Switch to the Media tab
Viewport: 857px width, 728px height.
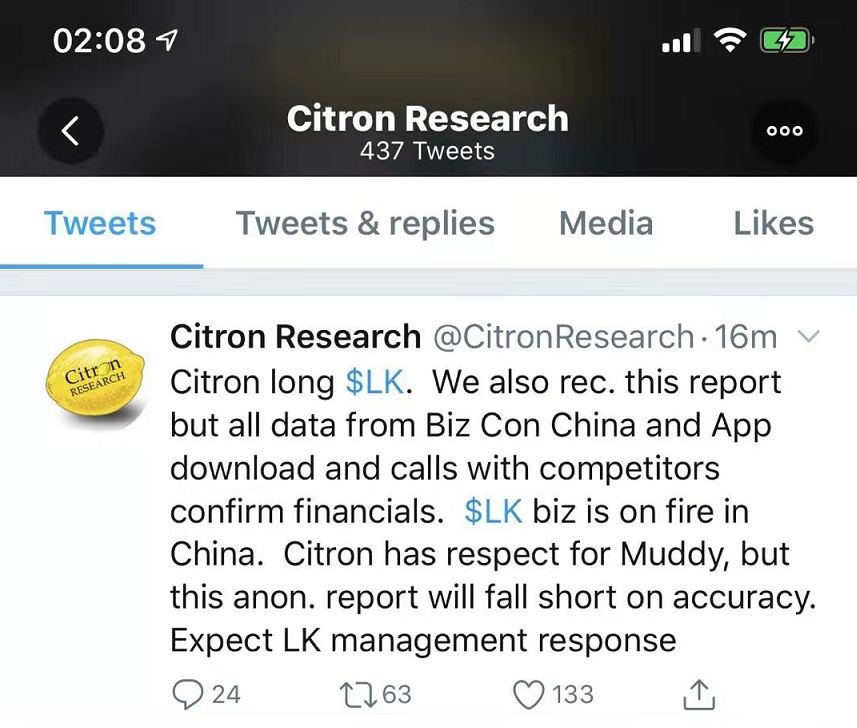(606, 223)
